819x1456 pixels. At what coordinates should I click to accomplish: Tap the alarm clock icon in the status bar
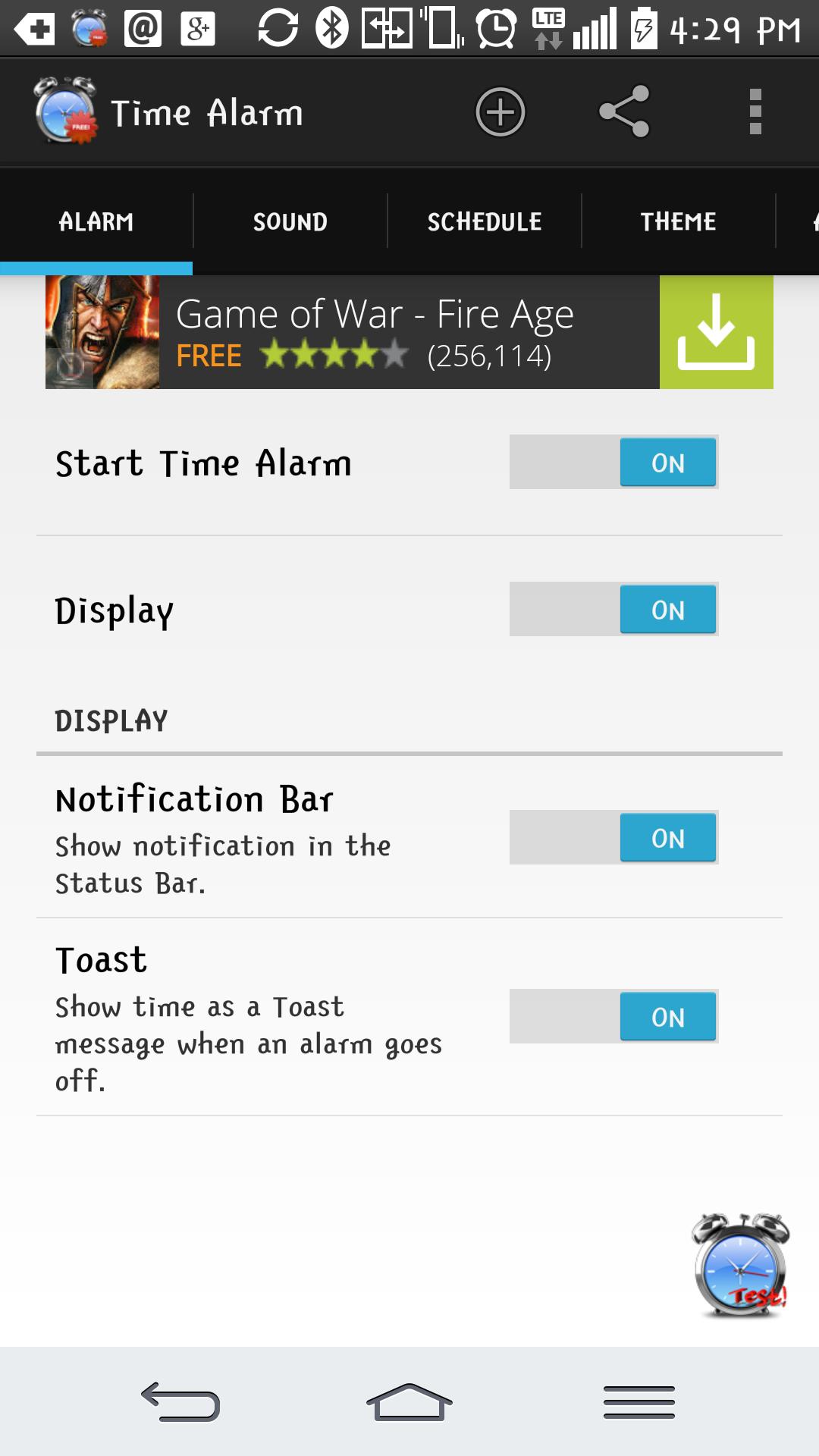(494, 29)
